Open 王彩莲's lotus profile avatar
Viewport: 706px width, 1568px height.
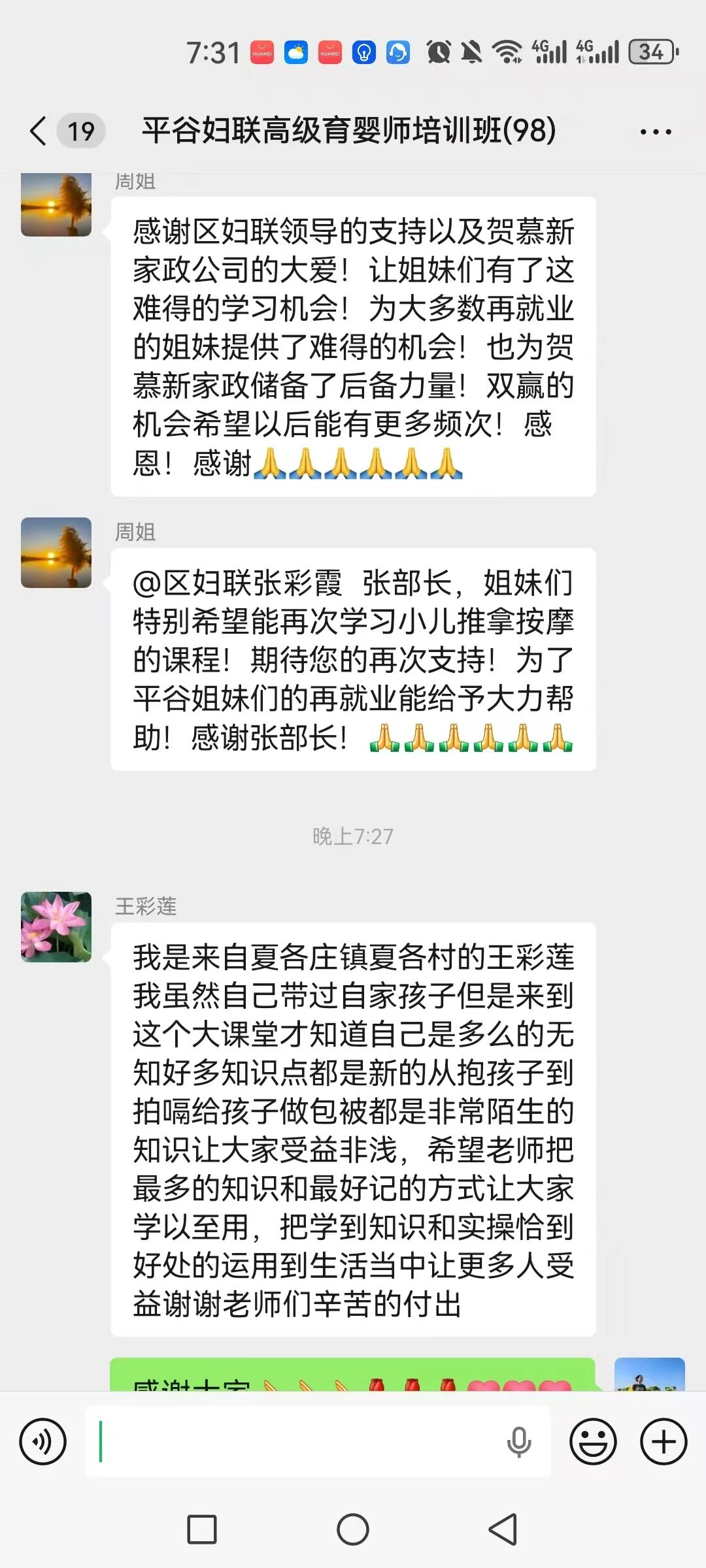pos(56,927)
